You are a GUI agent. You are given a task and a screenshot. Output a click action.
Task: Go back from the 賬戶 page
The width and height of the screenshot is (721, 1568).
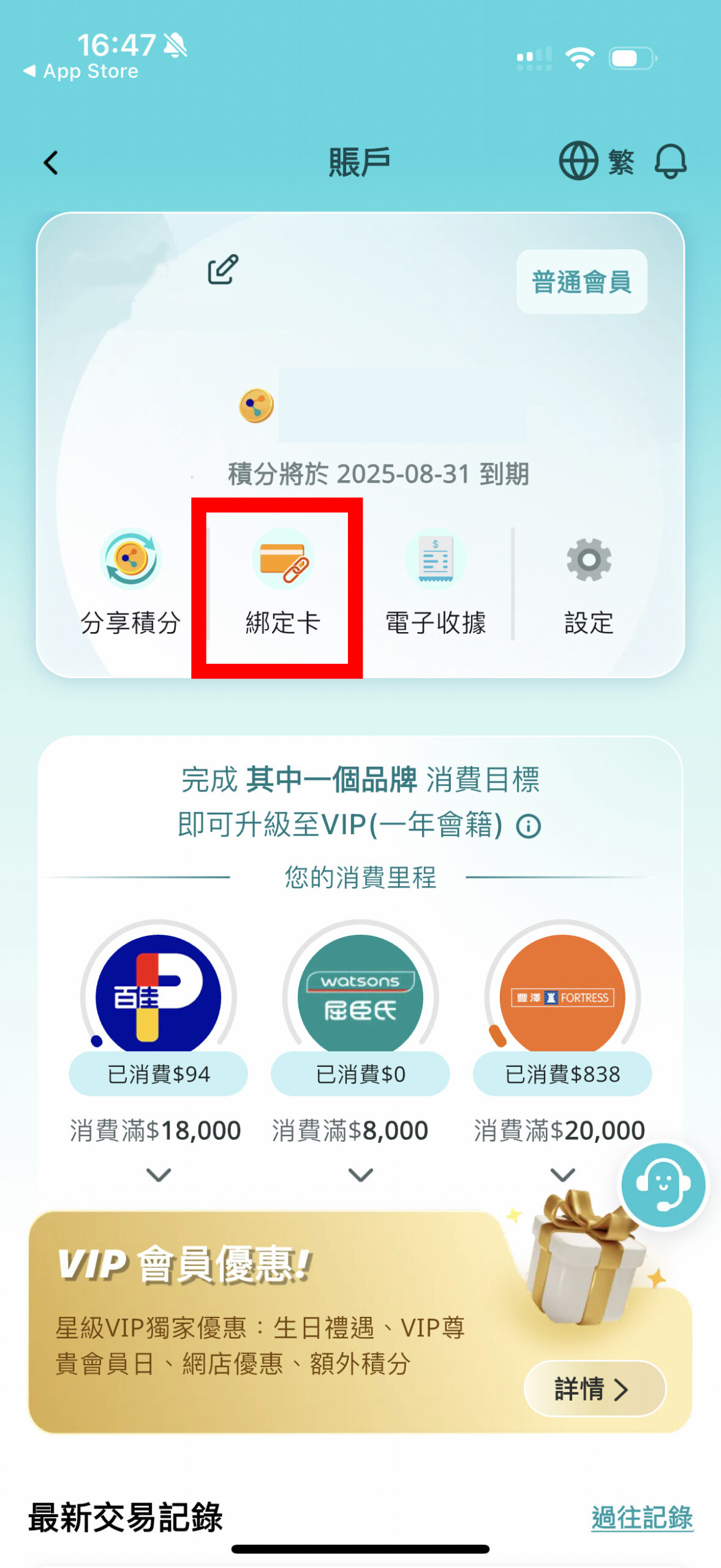coord(51,163)
